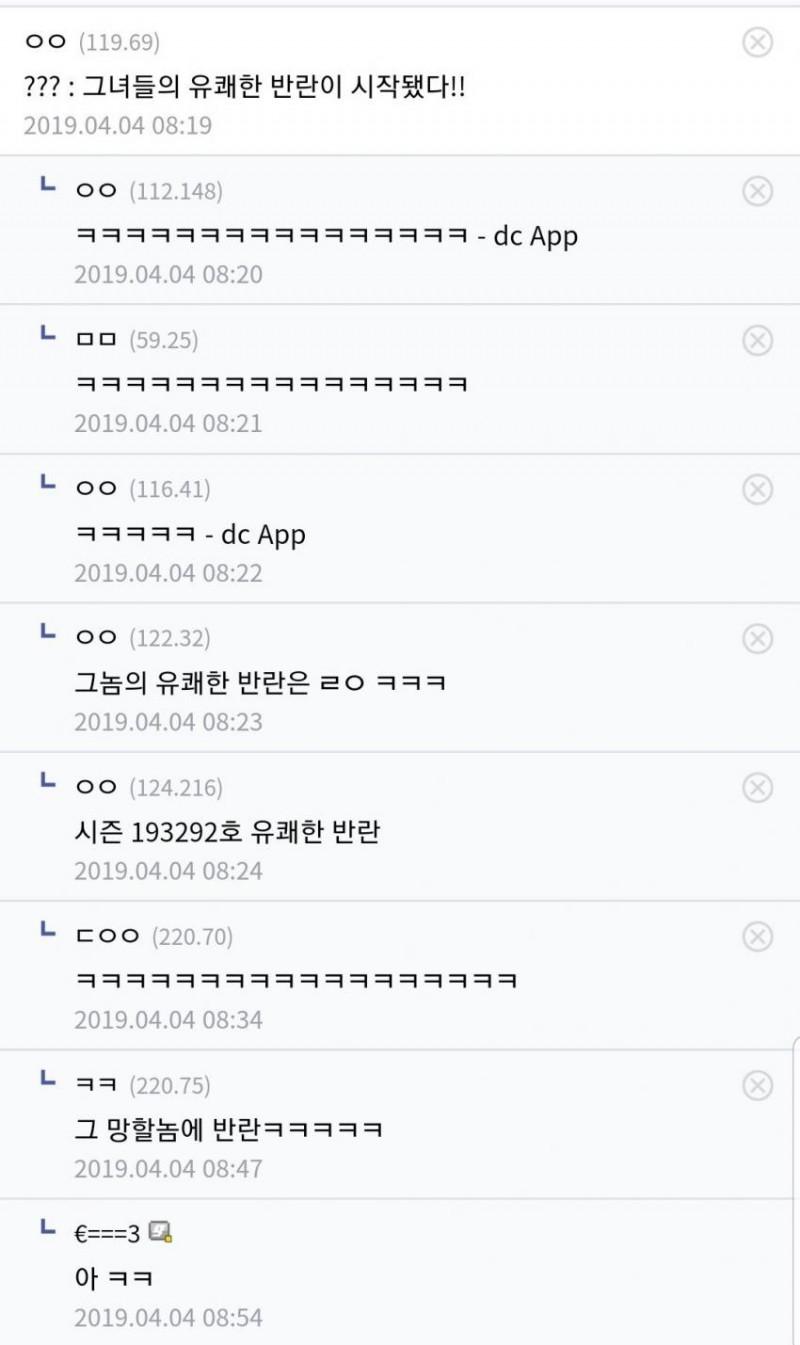Remove the reply by ㅇㅇ (122.32)

click(757, 638)
